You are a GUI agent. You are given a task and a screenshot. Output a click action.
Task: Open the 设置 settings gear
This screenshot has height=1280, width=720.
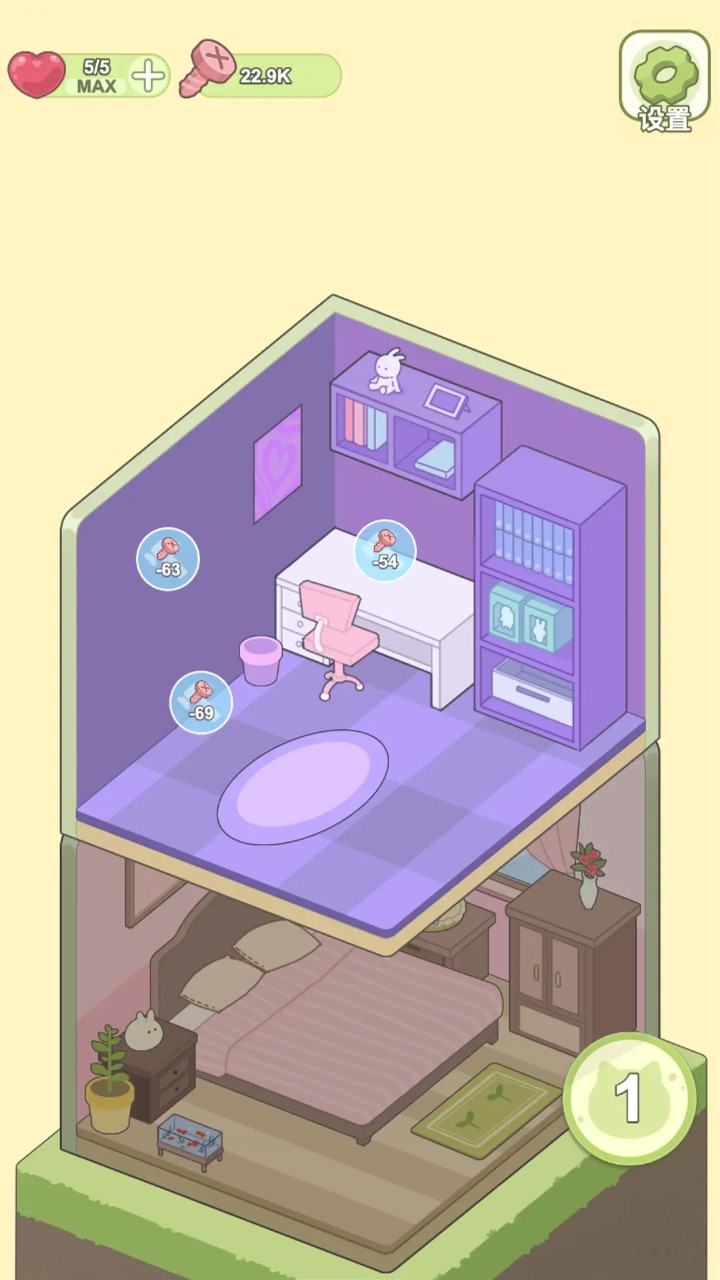[x=664, y=80]
